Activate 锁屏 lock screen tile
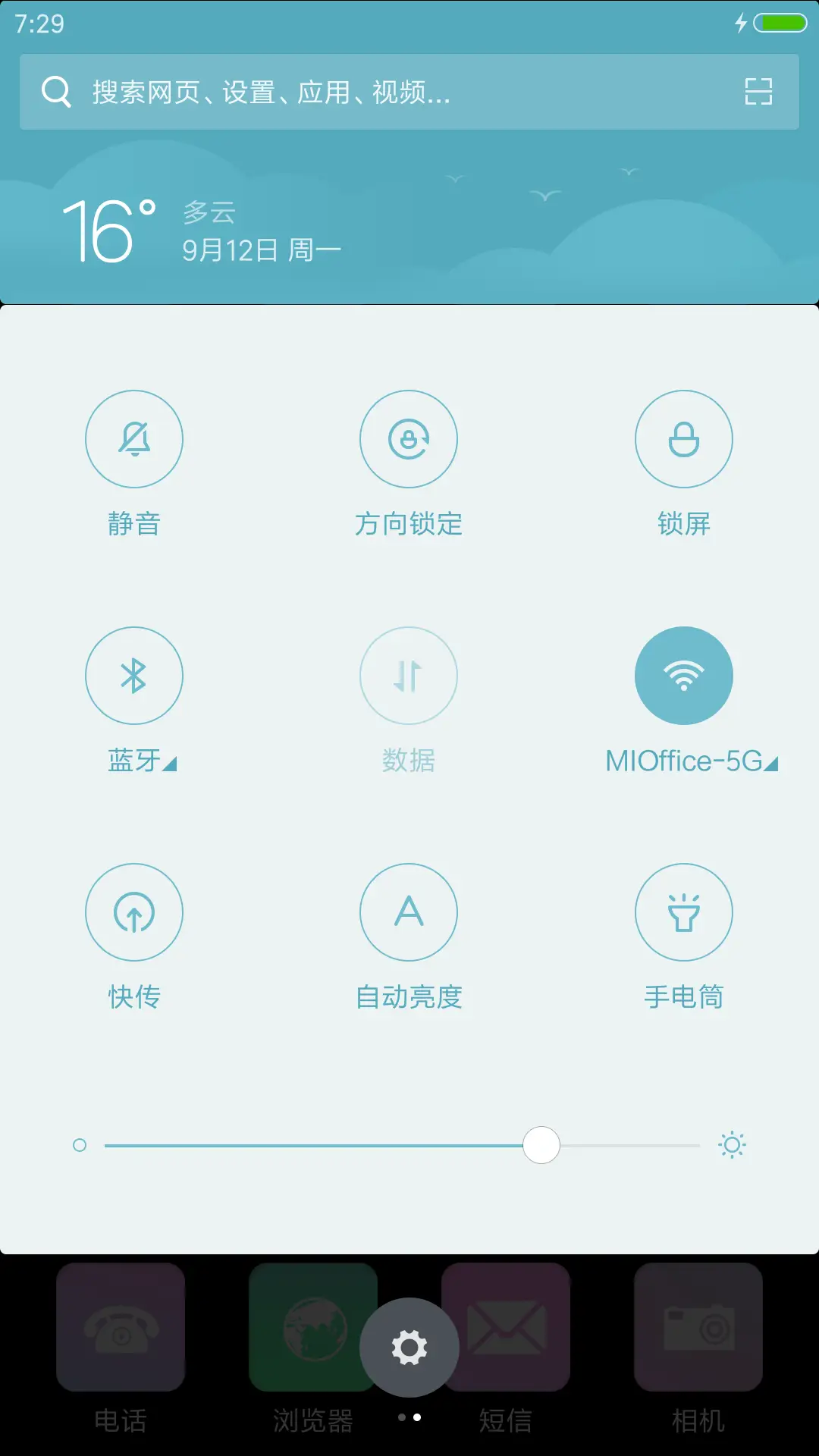This screenshot has height=1456, width=819. coord(684,439)
